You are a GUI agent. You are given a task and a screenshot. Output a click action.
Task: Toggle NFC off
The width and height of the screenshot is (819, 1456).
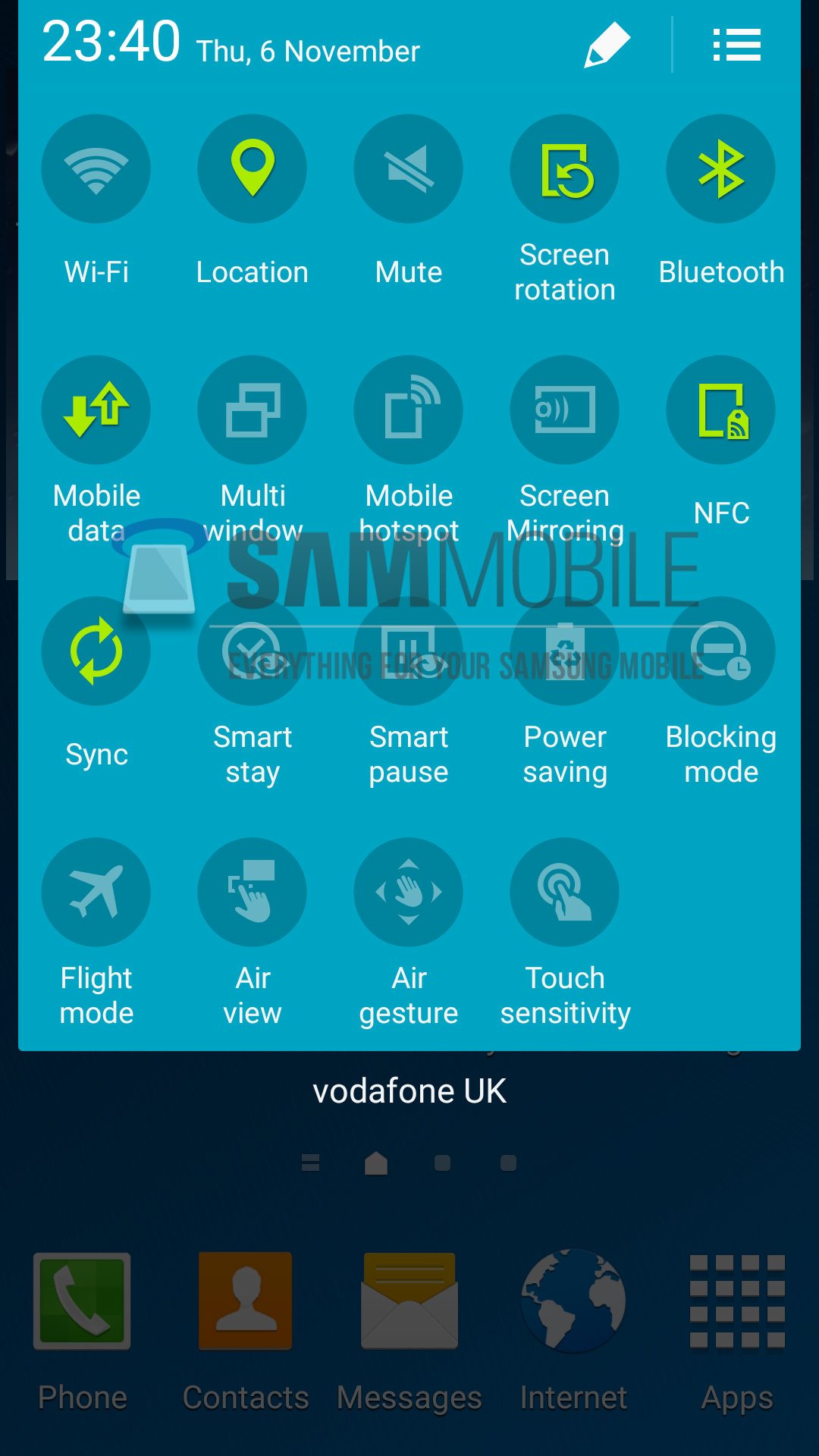point(721,409)
